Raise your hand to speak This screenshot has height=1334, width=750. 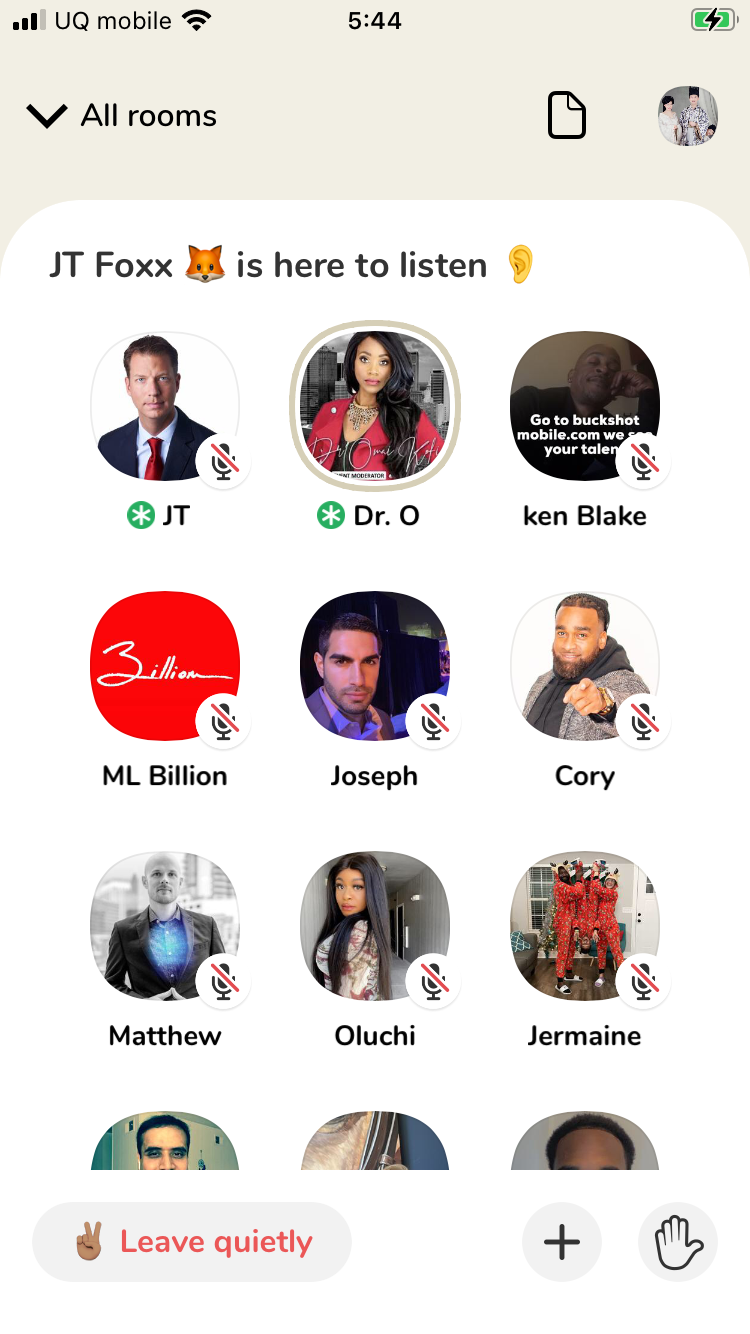[x=678, y=1242]
